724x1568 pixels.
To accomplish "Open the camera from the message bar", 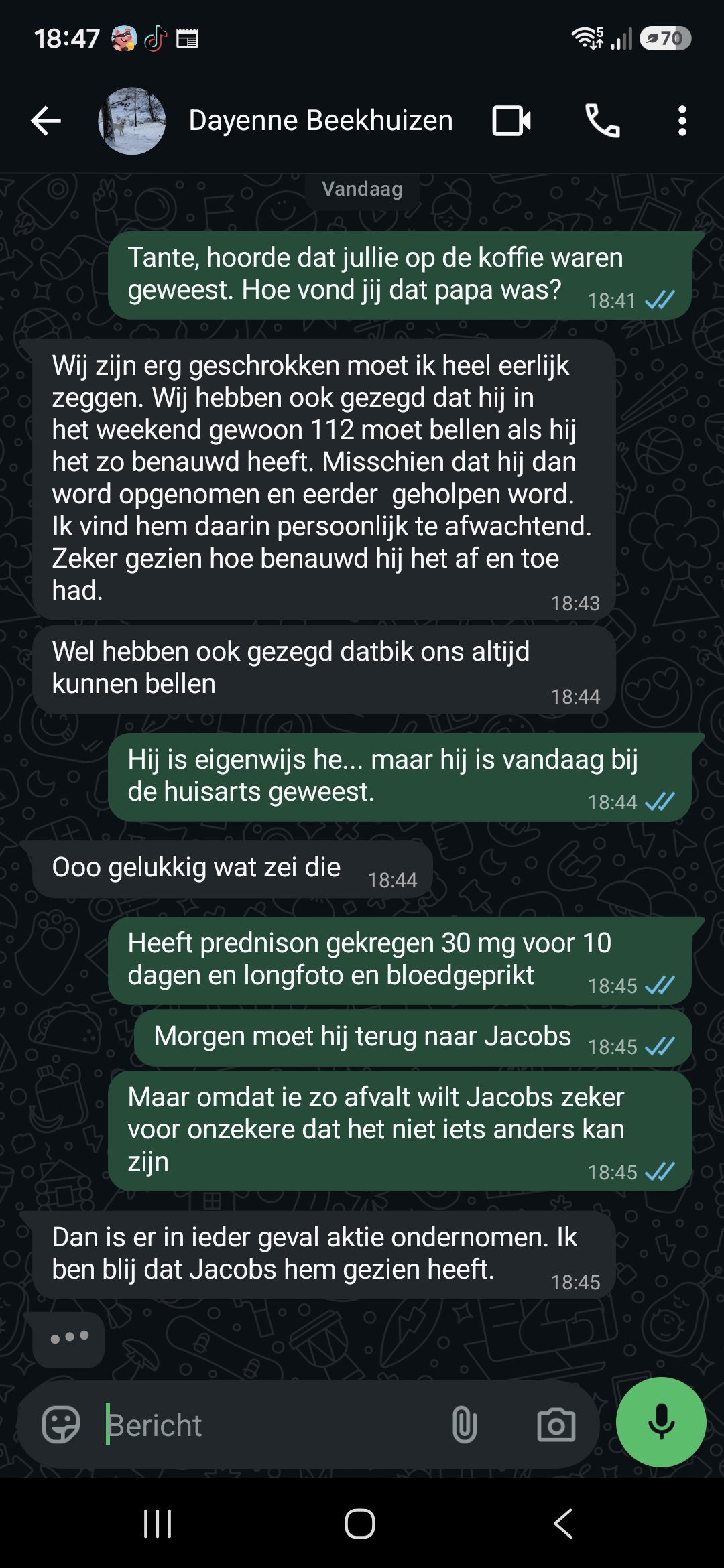I will click(x=556, y=1425).
